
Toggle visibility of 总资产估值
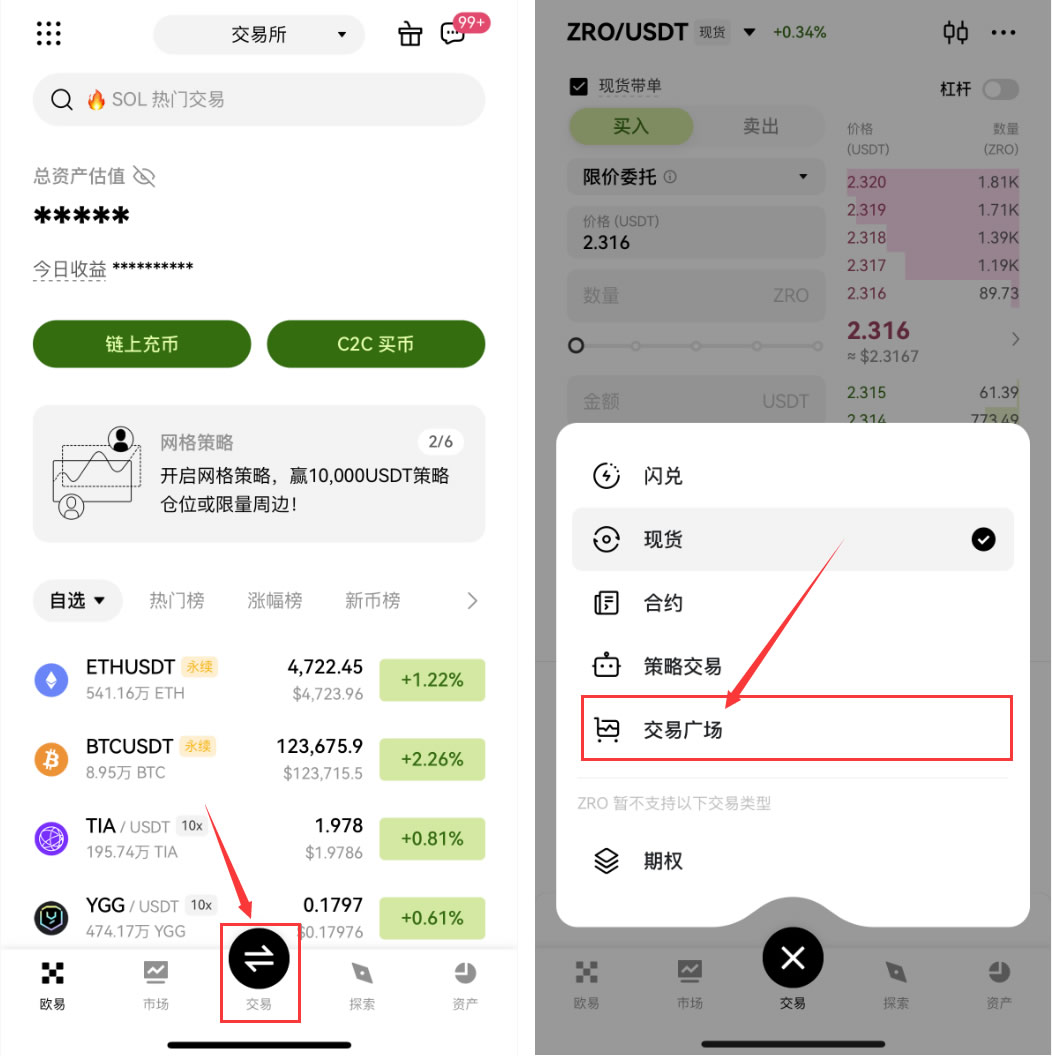pos(145,177)
